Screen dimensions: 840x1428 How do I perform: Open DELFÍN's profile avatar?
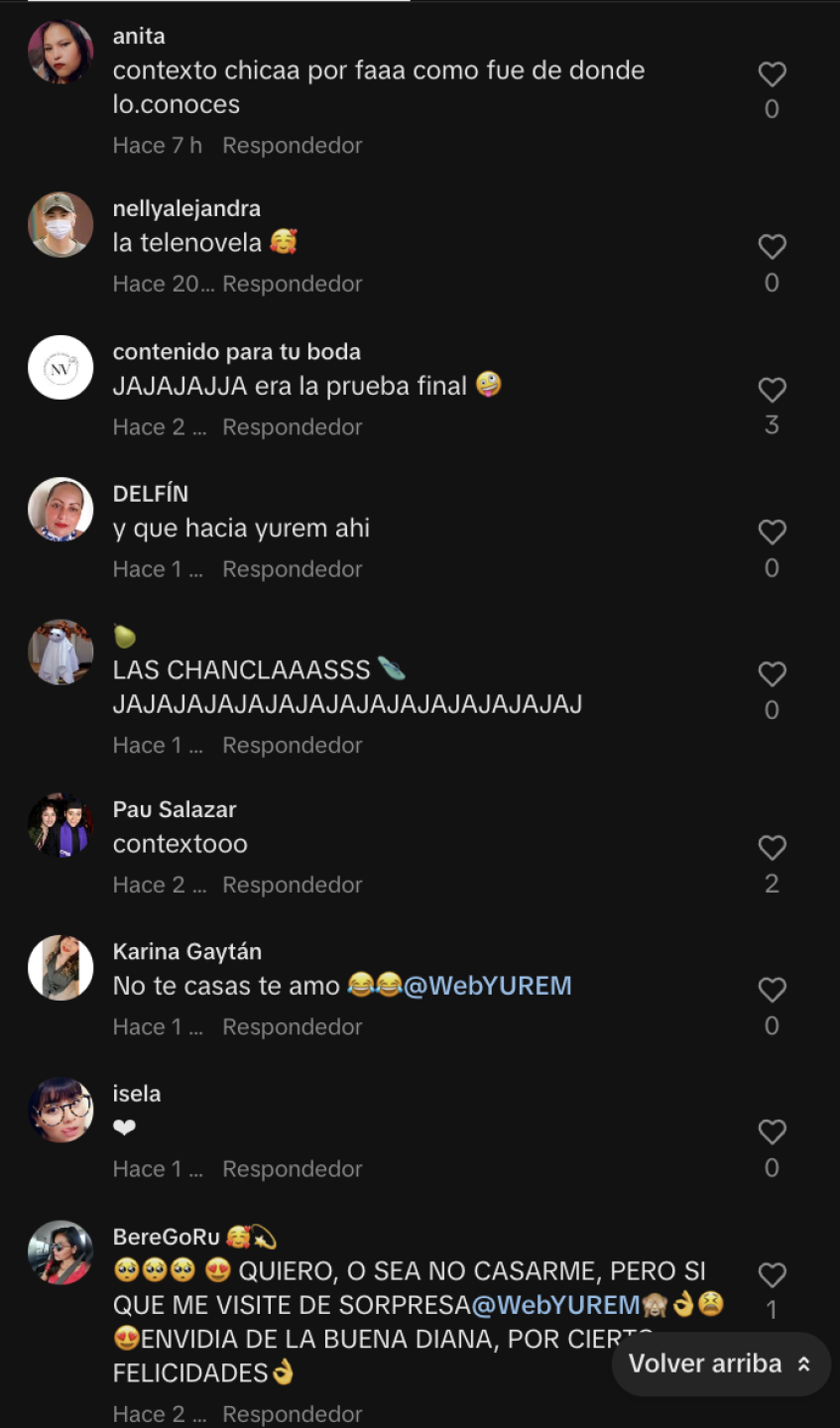(x=60, y=508)
